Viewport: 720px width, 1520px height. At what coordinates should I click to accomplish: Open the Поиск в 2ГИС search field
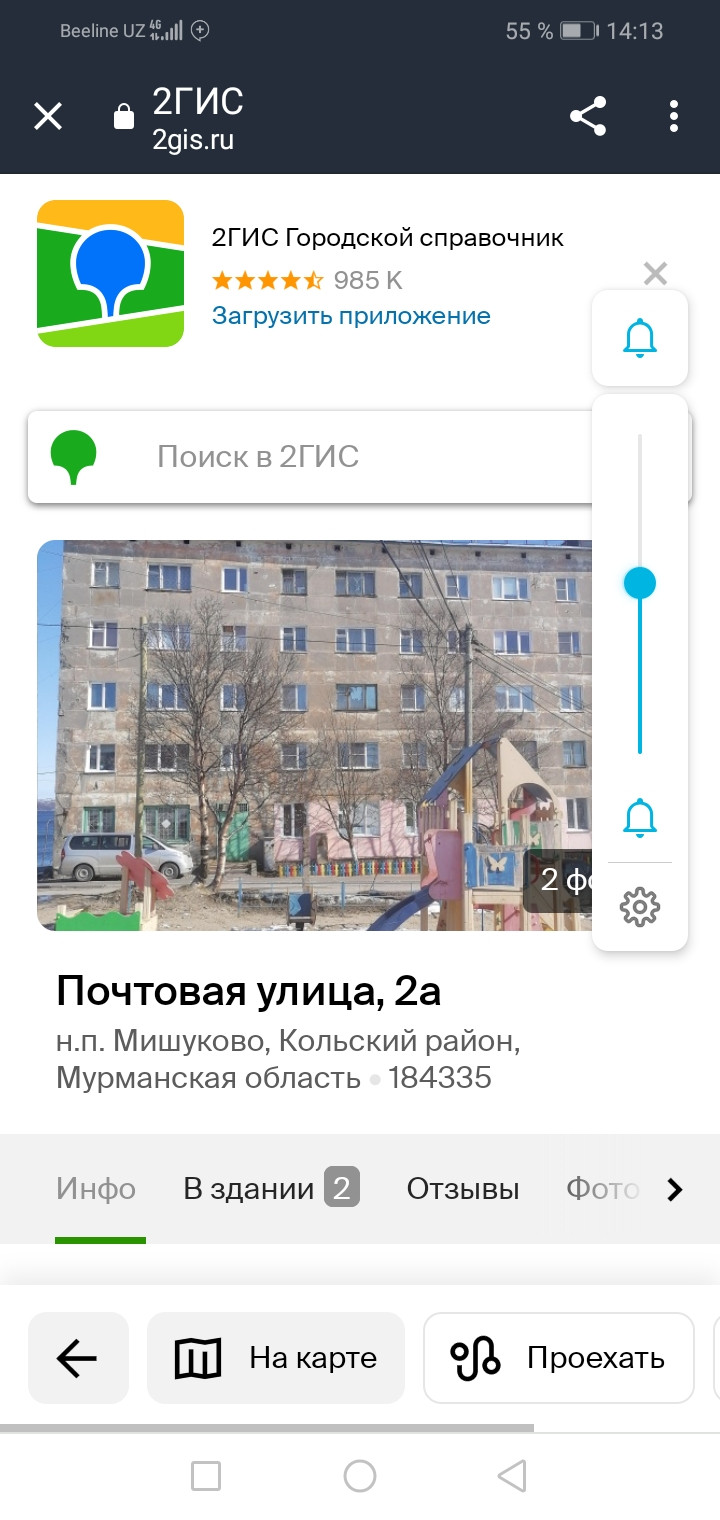click(309, 456)
